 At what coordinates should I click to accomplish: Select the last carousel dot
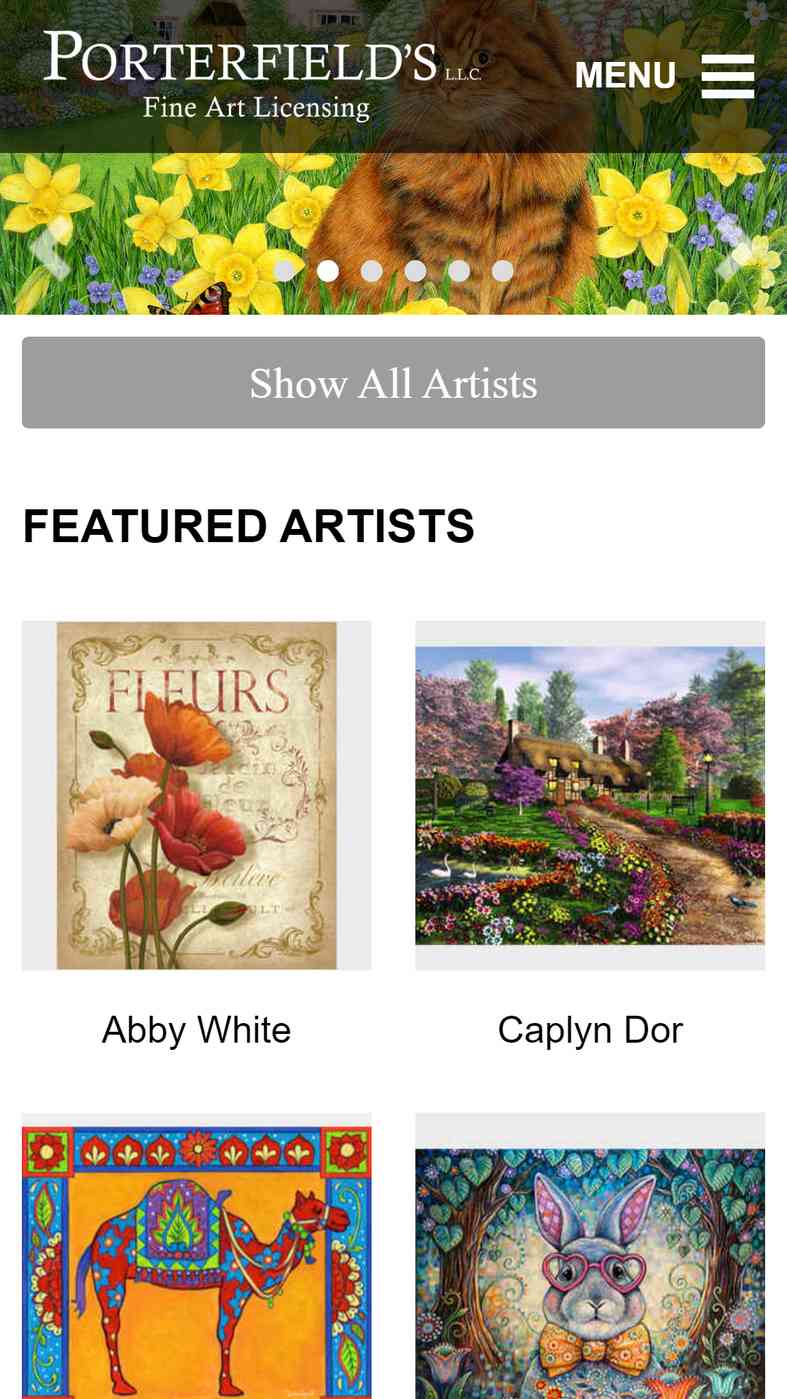[x=503, y=271]
